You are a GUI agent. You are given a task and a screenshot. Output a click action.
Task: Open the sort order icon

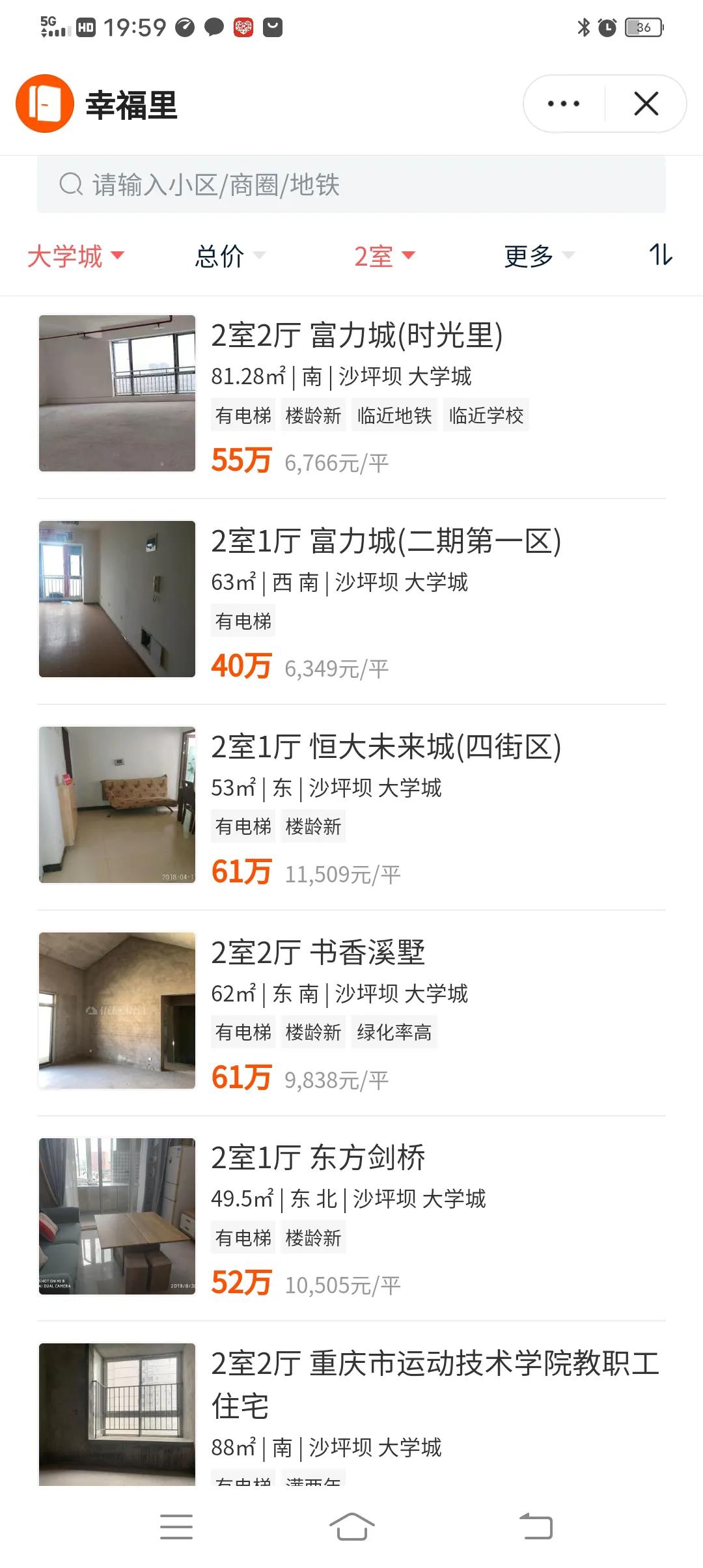pyautogui.click(x=660, y=255)
